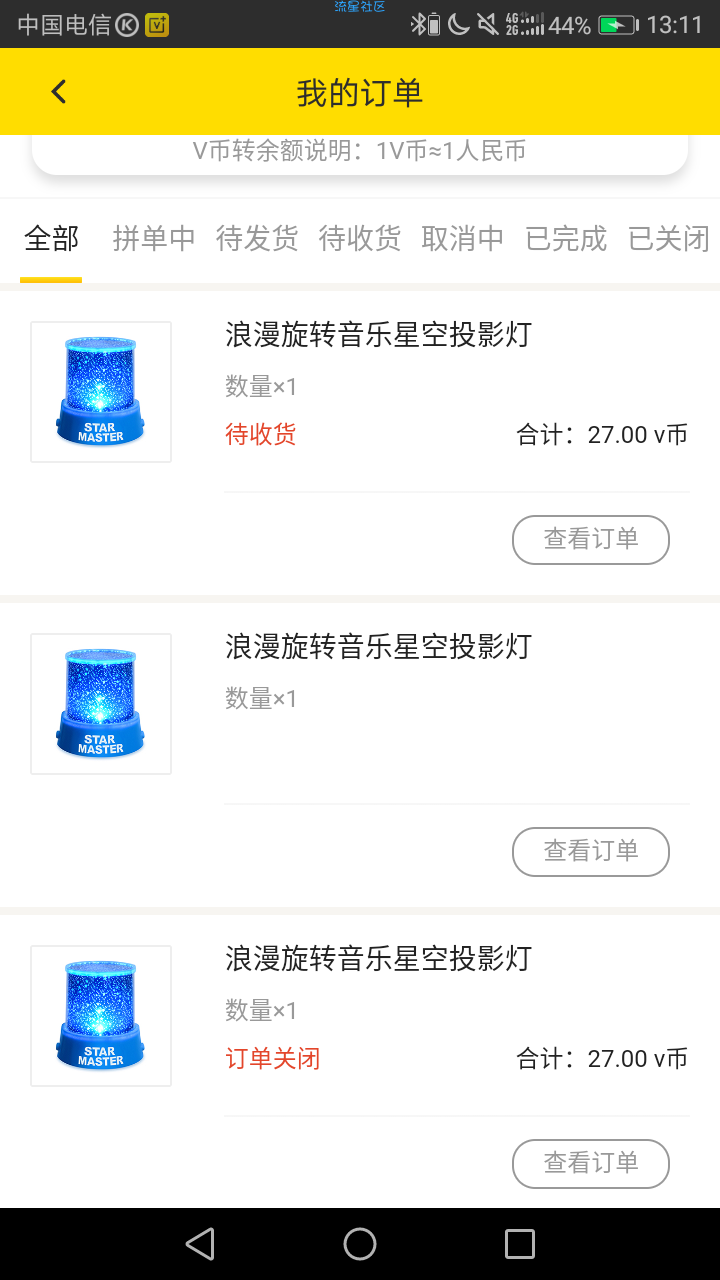The height and width of the screenshot is (1280, 720).
Task: Switch to the 已关闭 tab
Action: 669,239
